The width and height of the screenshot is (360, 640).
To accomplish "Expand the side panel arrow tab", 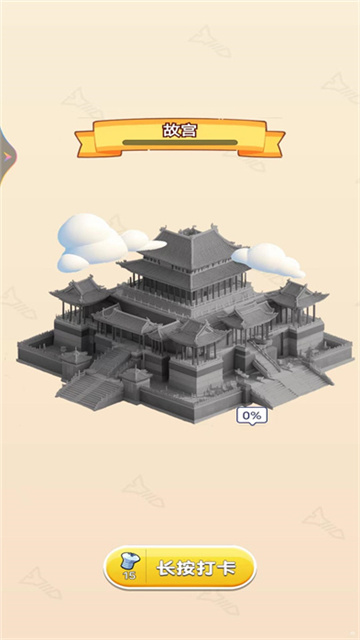I will [x=7, y=156].
